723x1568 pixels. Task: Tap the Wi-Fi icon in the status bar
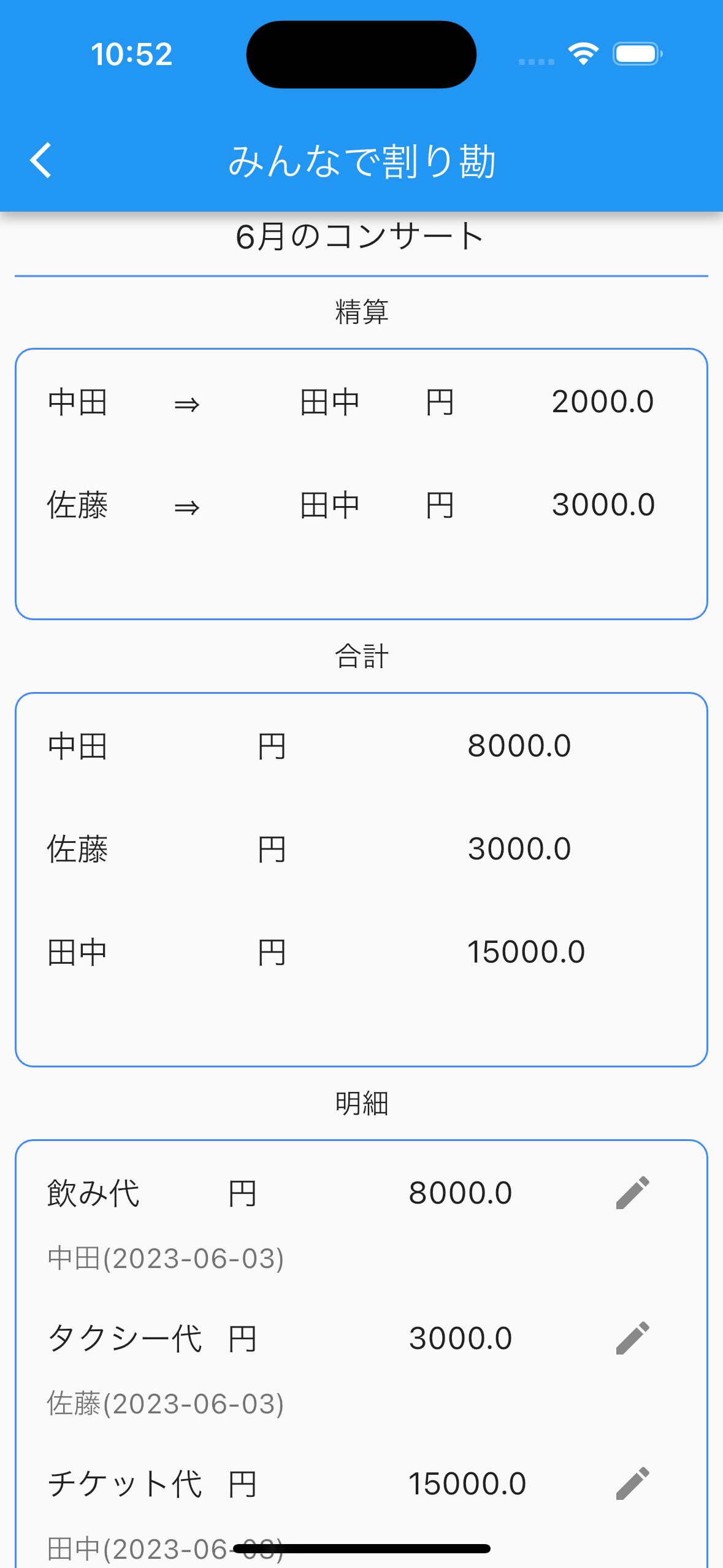click(x=582, y=54)
